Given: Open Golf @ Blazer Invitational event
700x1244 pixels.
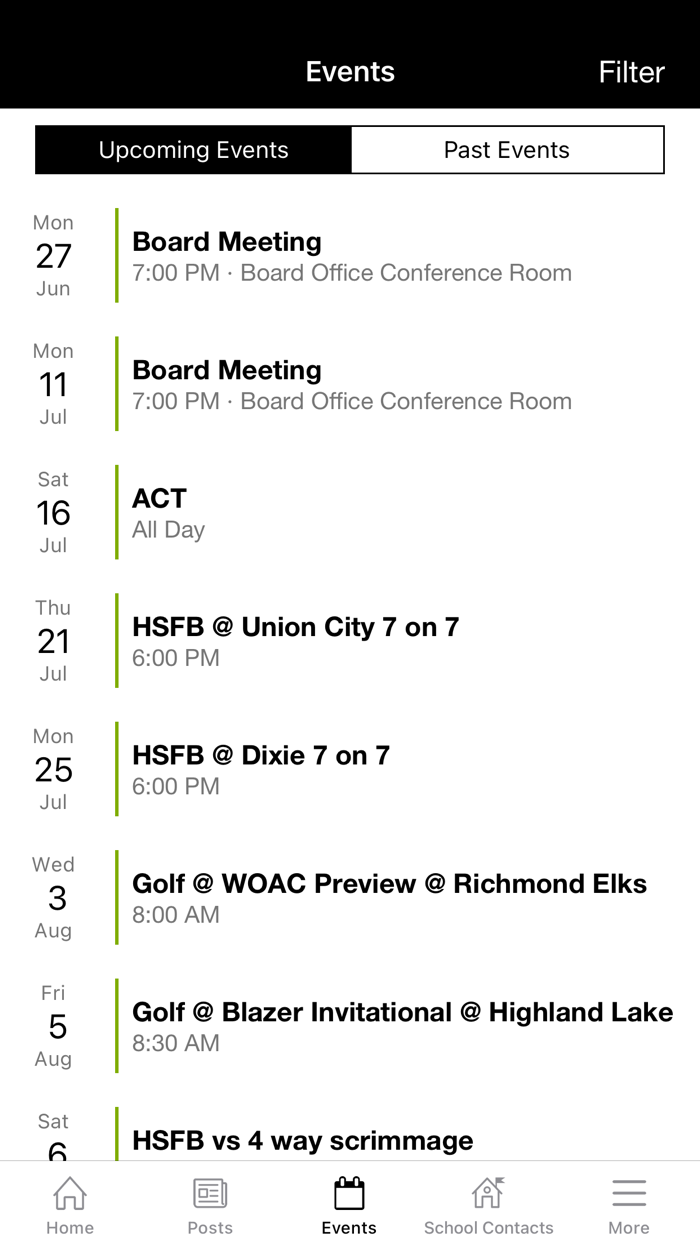Looking at the screenshot, I should pos(402,1026).
